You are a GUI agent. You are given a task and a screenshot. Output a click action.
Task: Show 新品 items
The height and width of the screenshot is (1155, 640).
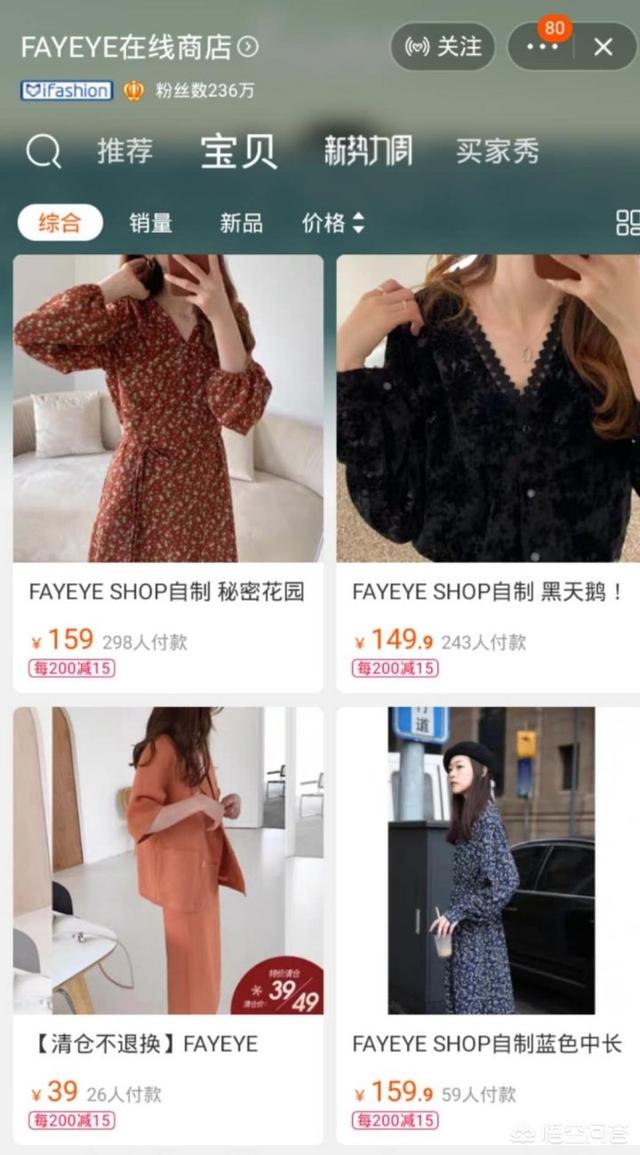tap(241, 222)
